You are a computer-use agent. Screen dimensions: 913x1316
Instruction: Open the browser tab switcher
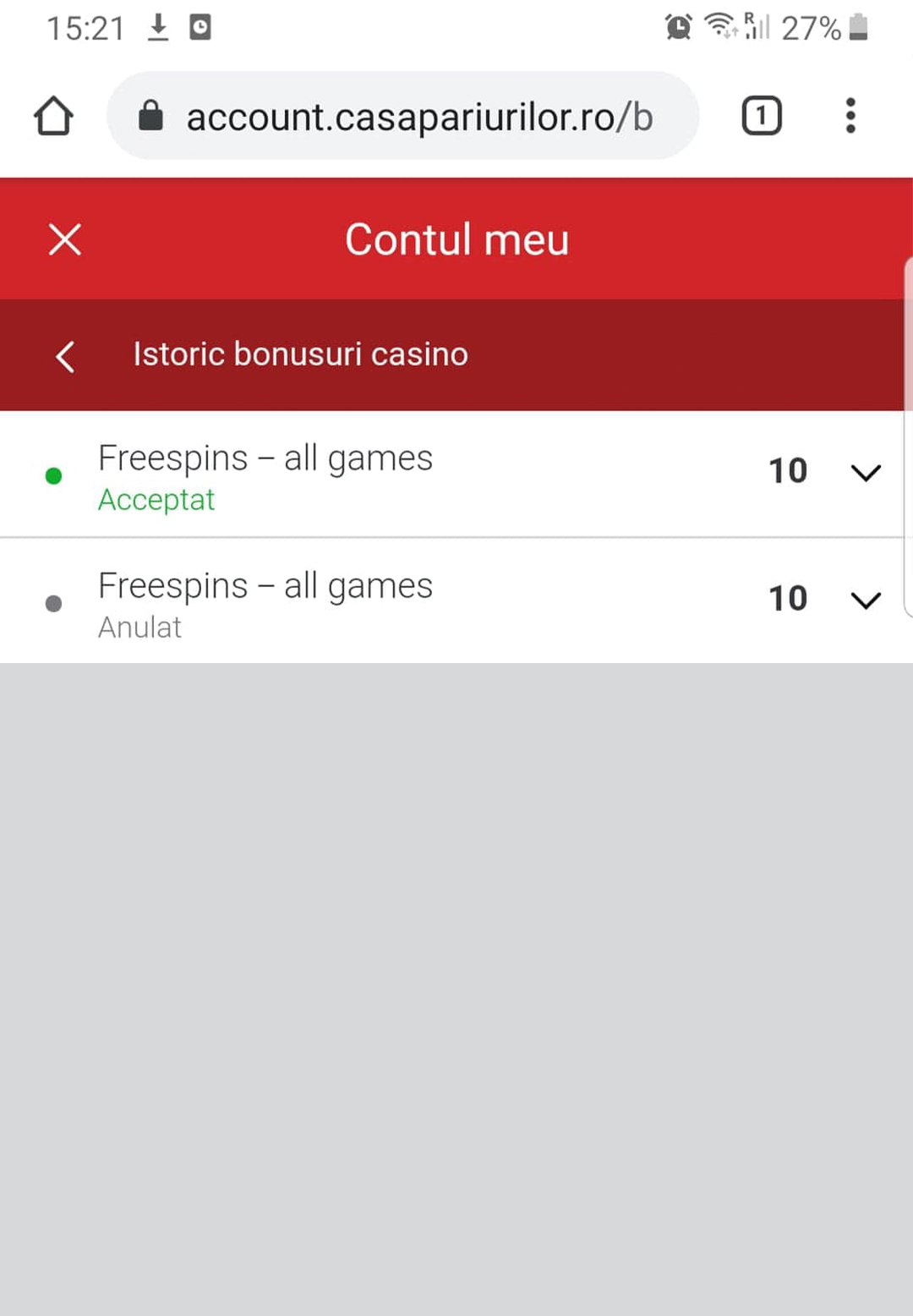click(761, 116)
